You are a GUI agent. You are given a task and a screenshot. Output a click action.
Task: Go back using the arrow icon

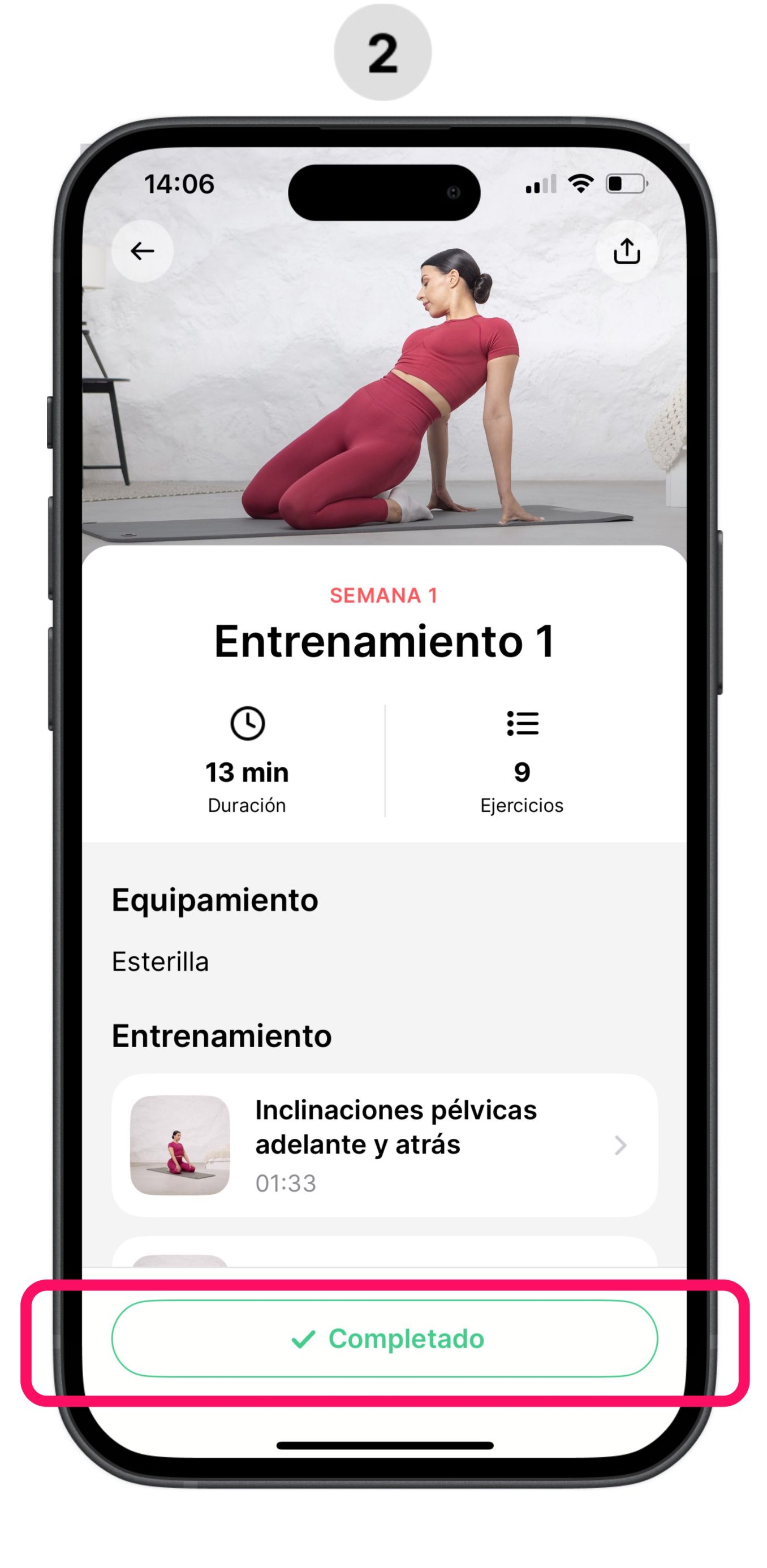click(143, 251)
